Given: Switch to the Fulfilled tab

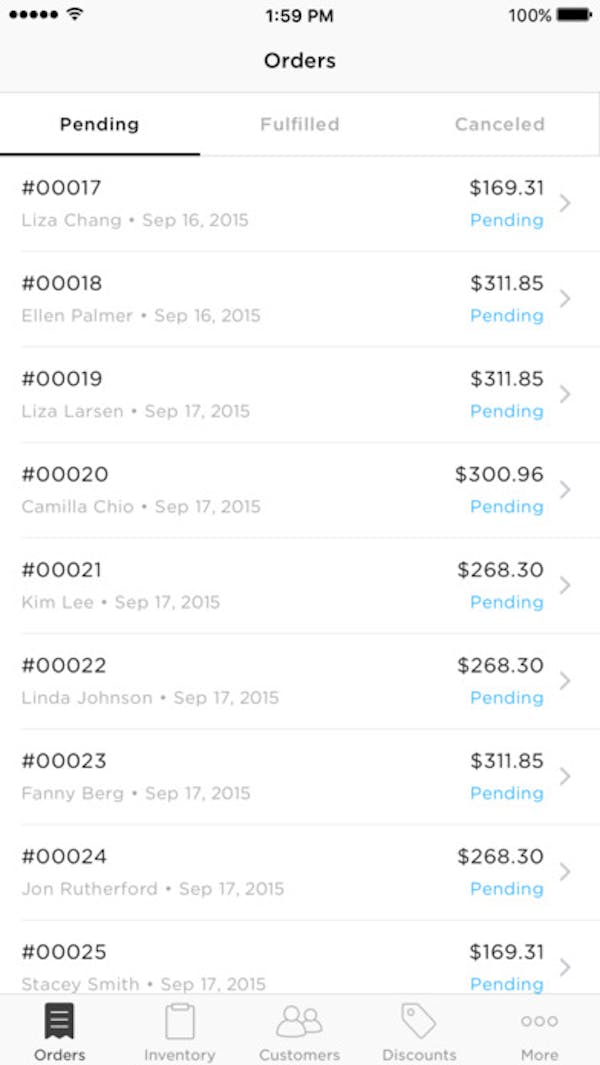Looking at the screenshot, I should 299,125.
